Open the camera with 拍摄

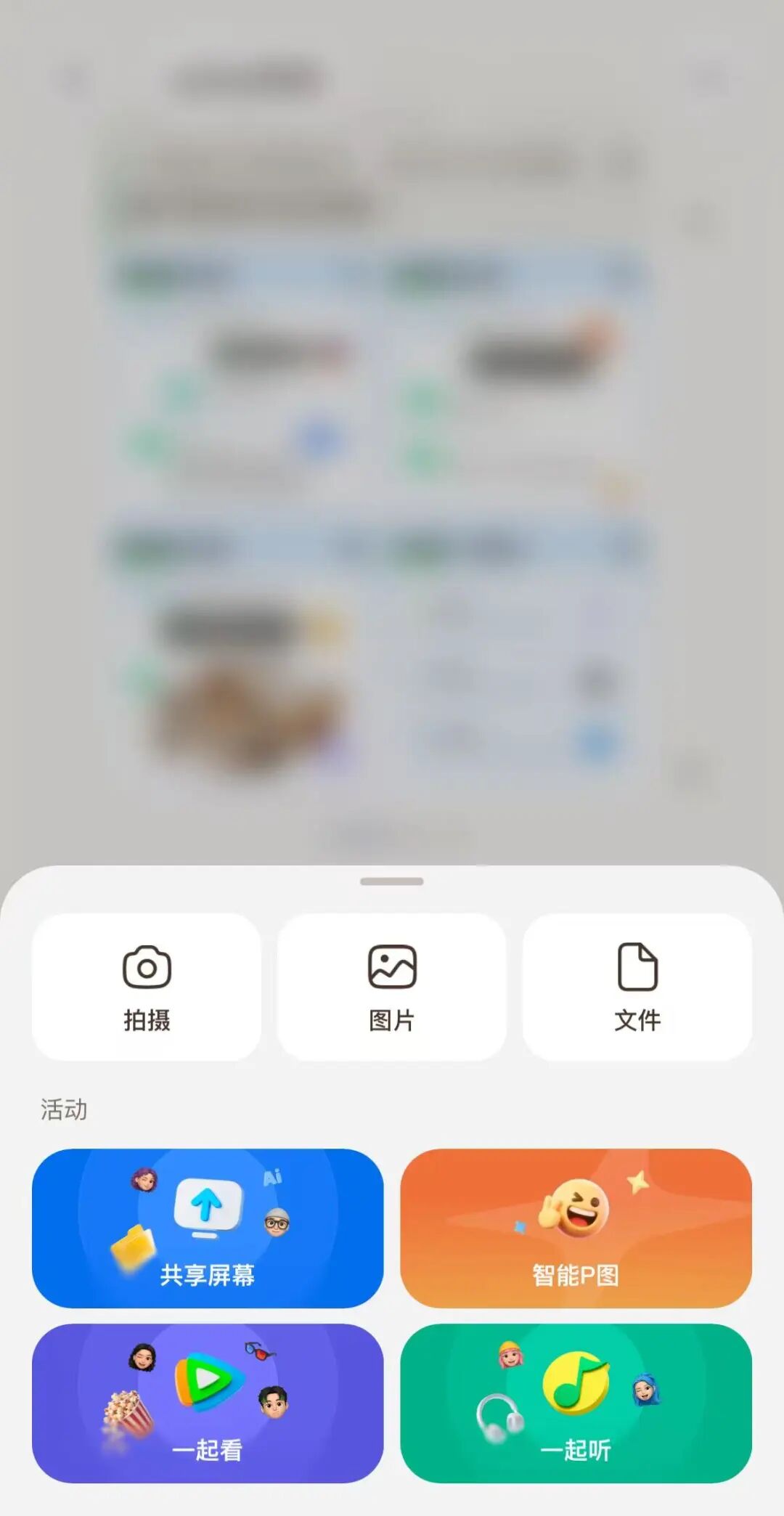point(146,986)
